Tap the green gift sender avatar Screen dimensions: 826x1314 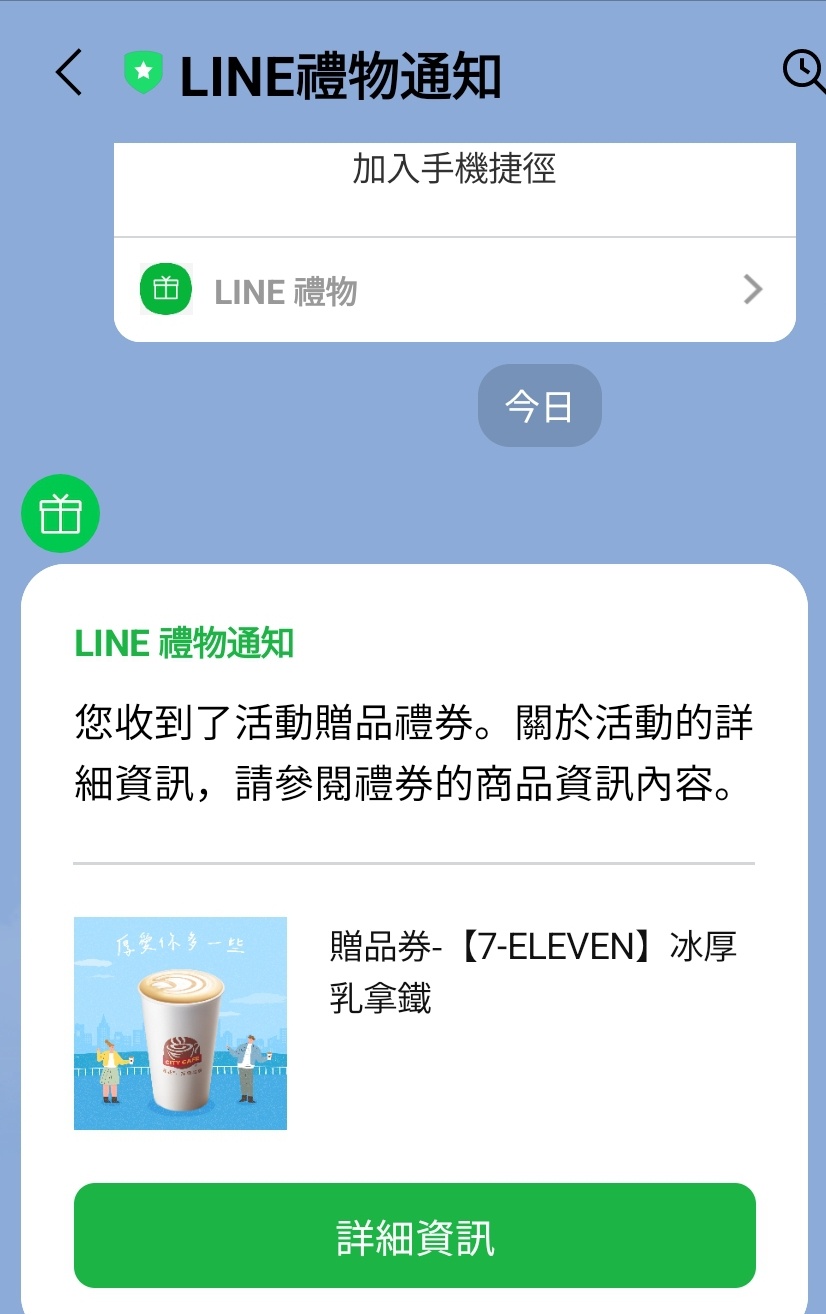(60, 514)
